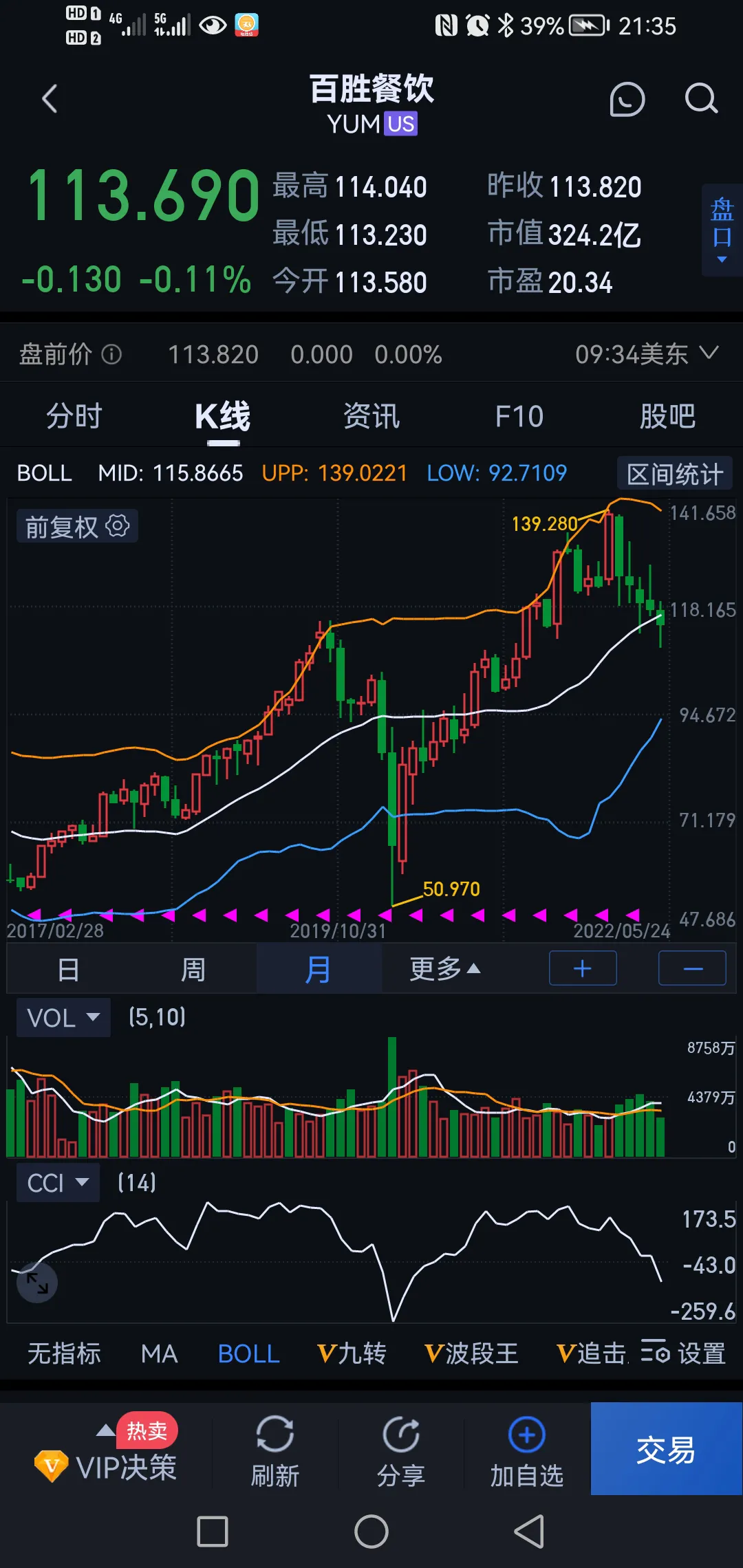The image size is (743, 1568).
Task: Go back using the top-left arrow
Action: click(50, 99)
